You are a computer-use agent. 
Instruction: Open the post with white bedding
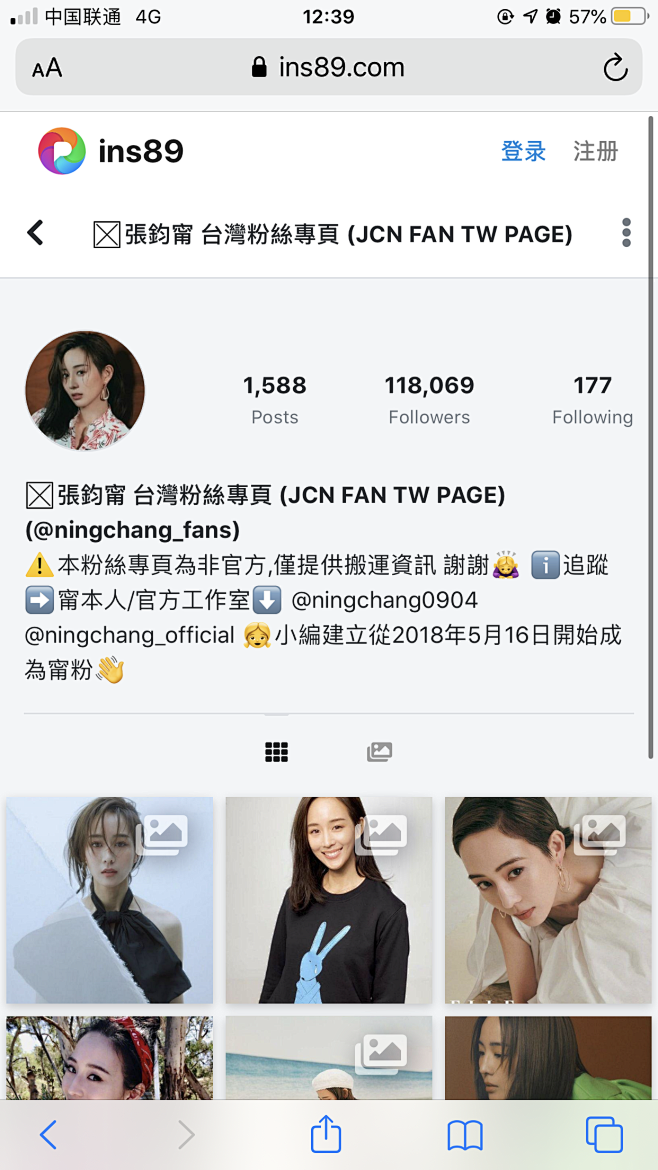548,900
